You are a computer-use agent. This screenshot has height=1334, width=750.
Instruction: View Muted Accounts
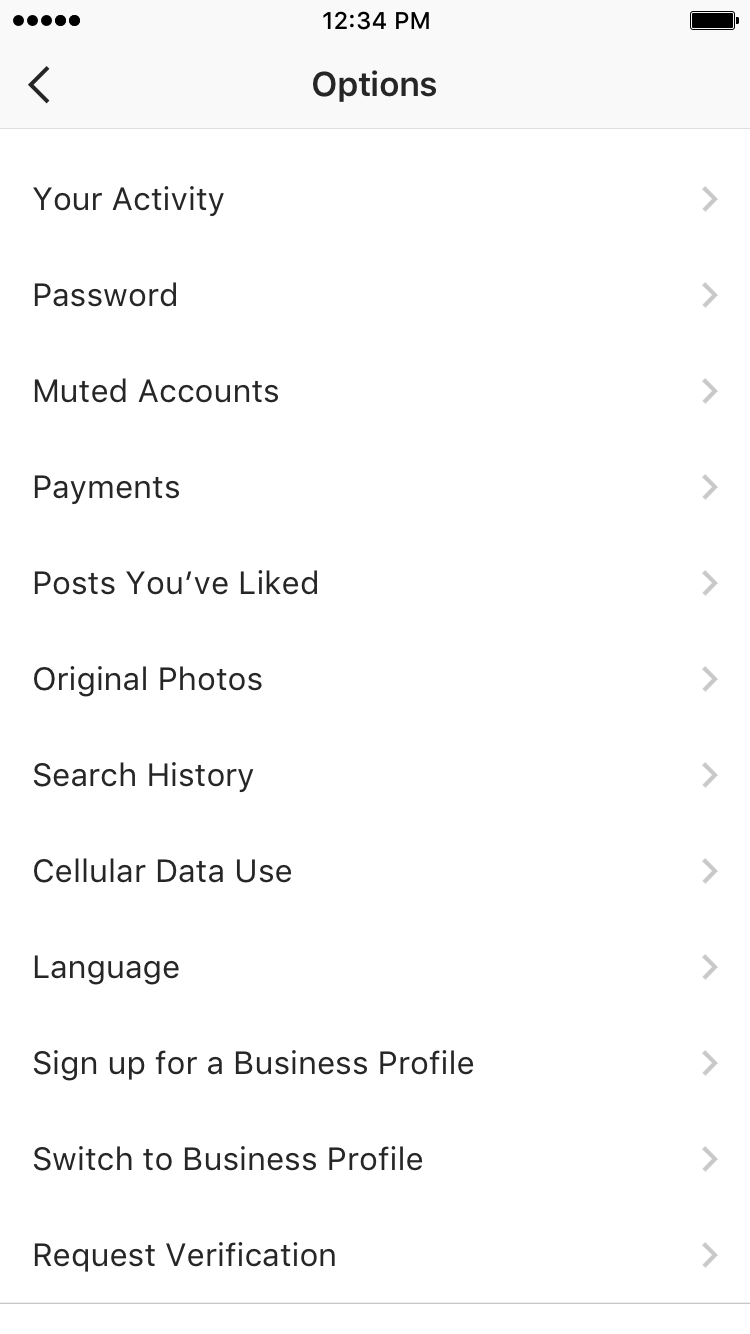(375, 391)
